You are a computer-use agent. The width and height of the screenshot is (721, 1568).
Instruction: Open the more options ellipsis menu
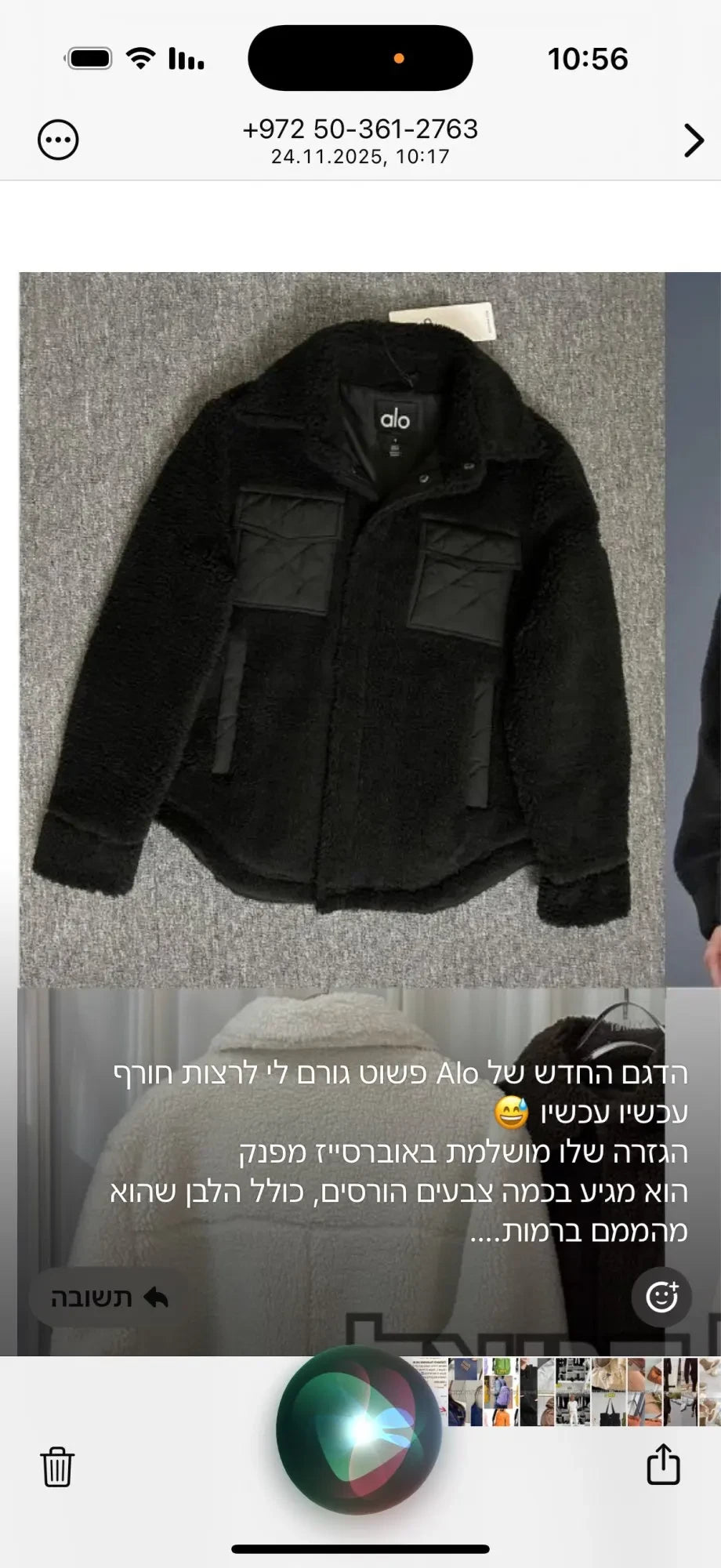pos(58,141)
